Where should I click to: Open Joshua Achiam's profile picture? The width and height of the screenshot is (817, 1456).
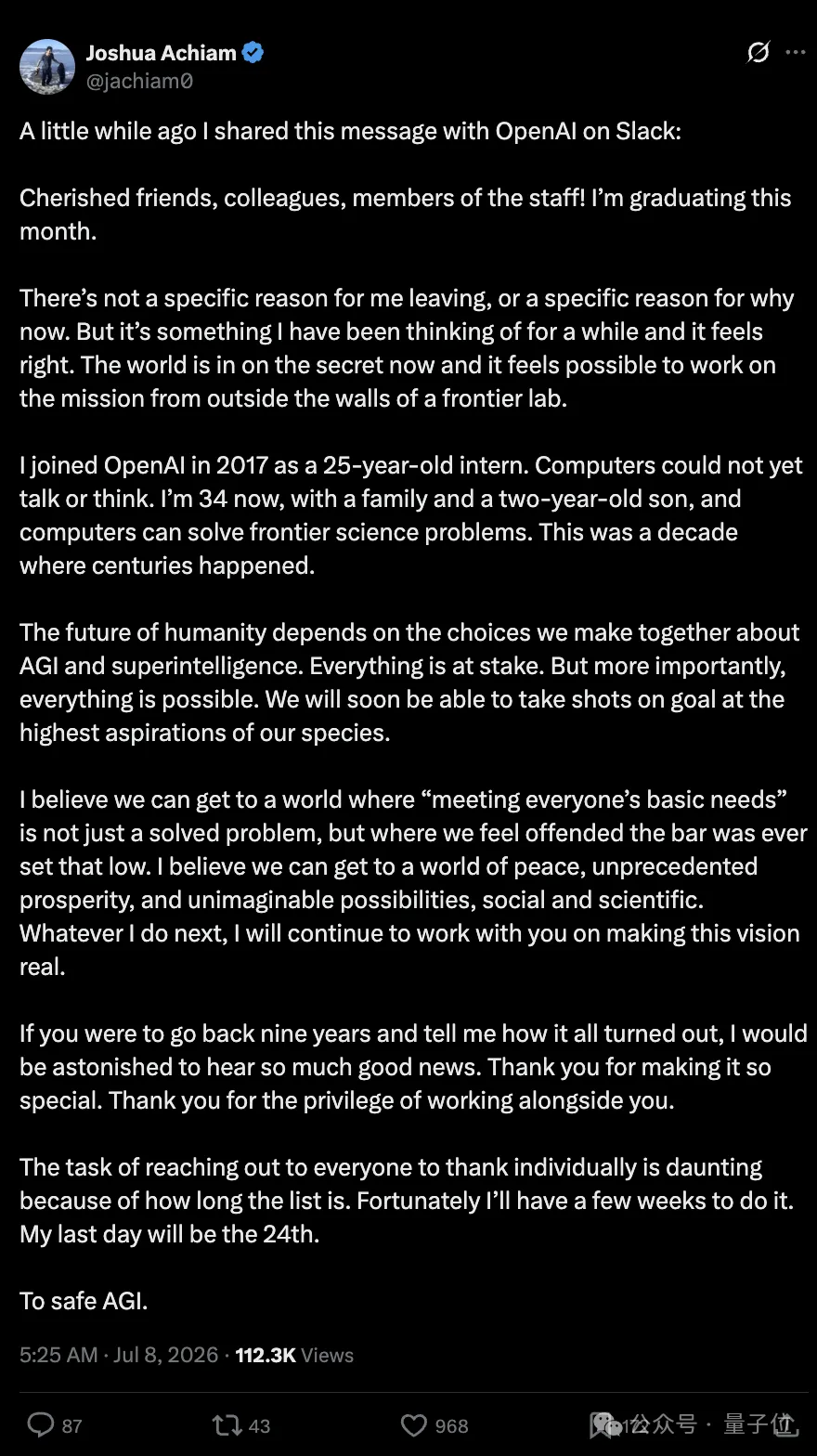coord(47,66)
